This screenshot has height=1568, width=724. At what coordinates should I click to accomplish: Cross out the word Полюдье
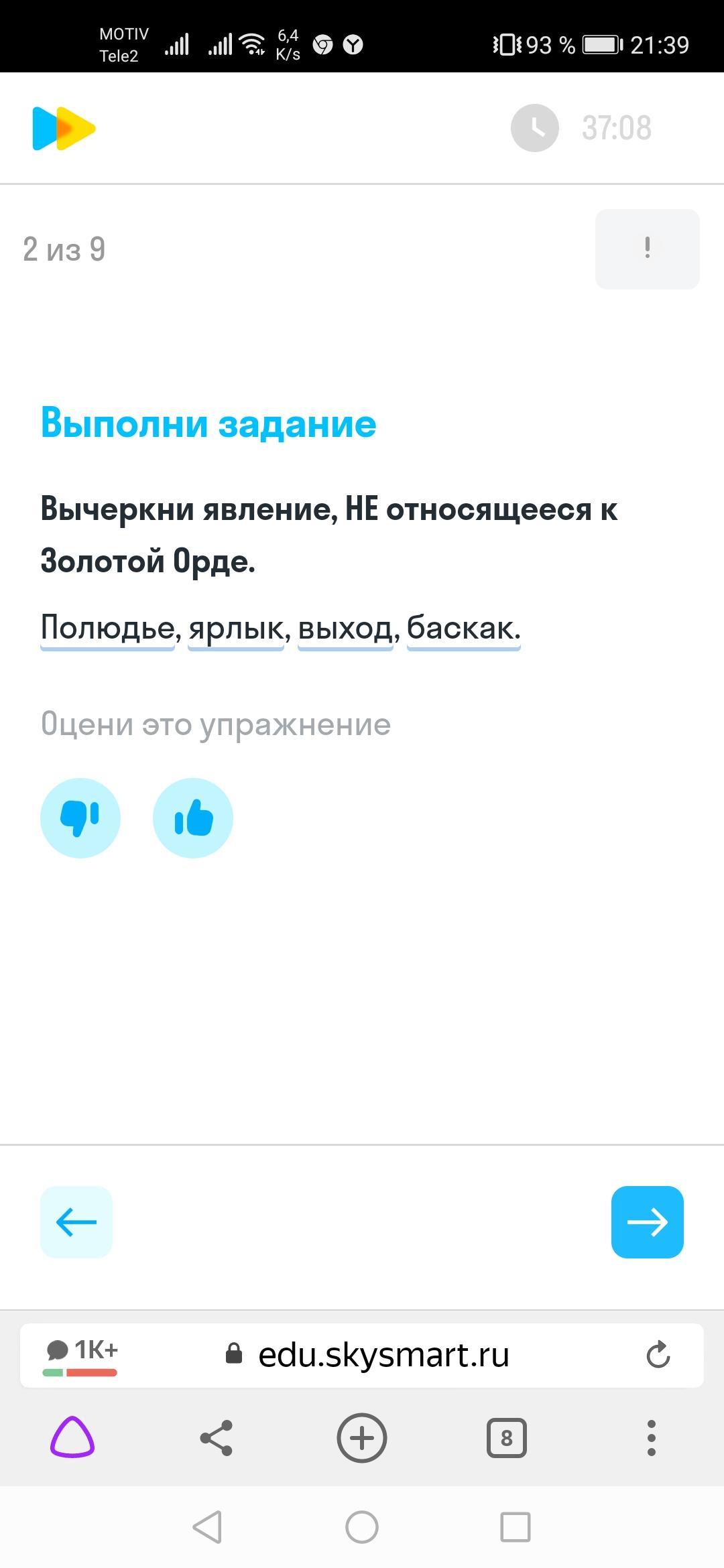click(107, 629)
